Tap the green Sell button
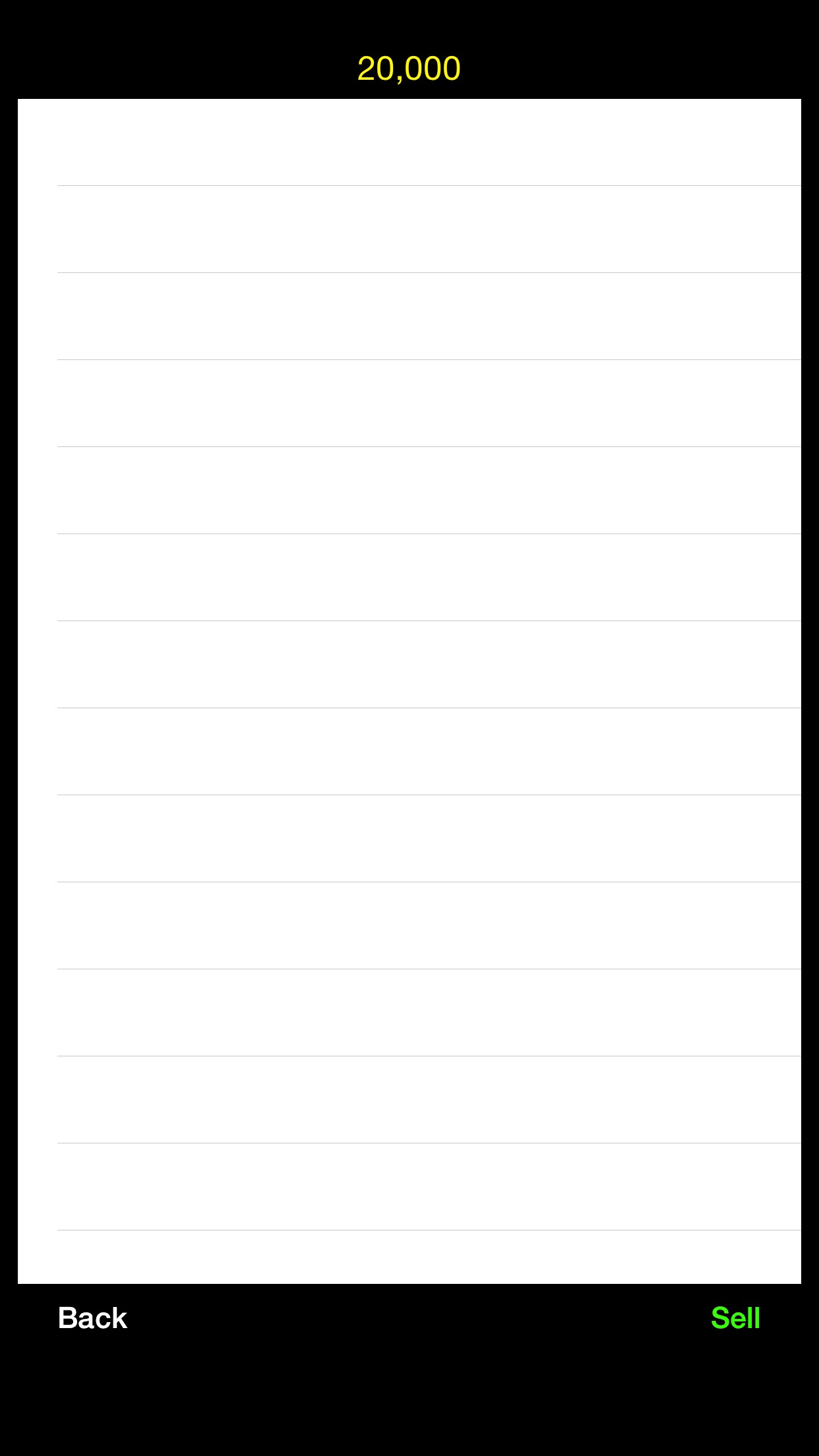The image size is (819, 1456). 735,1318
